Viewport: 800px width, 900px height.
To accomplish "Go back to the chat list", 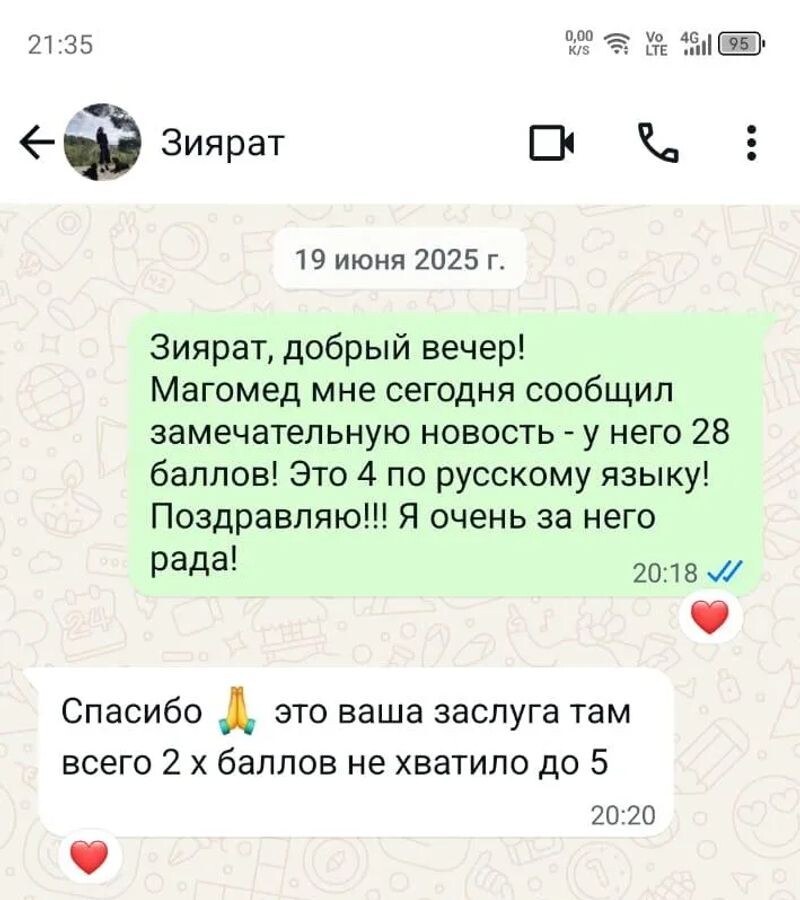I will click(36, 145).
